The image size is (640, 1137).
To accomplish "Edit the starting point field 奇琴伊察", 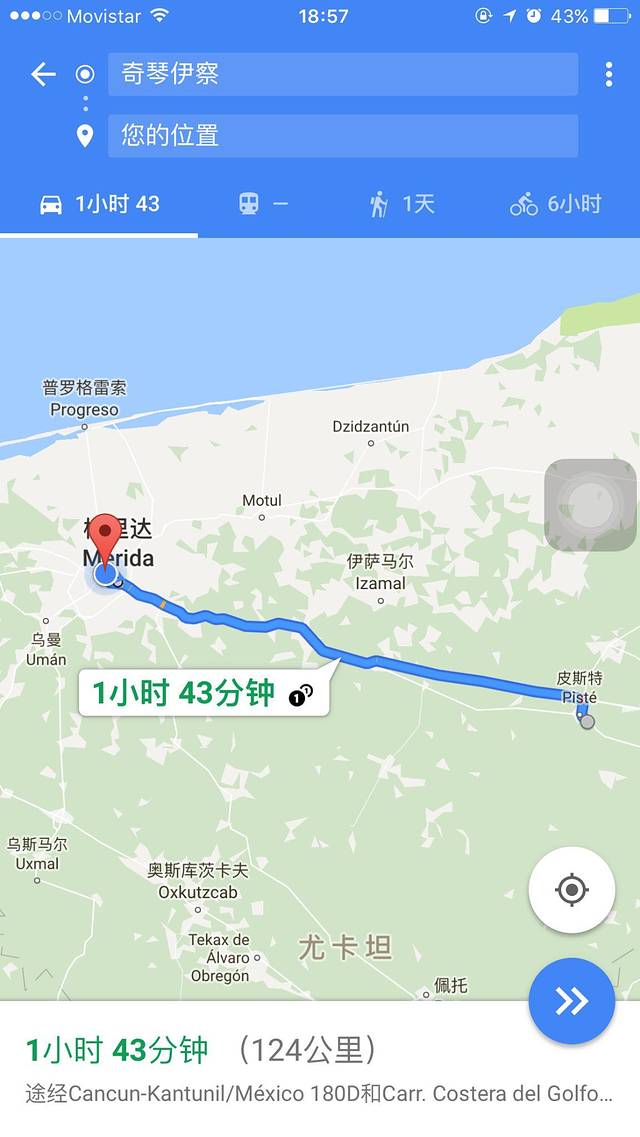I will coord(342,74).
